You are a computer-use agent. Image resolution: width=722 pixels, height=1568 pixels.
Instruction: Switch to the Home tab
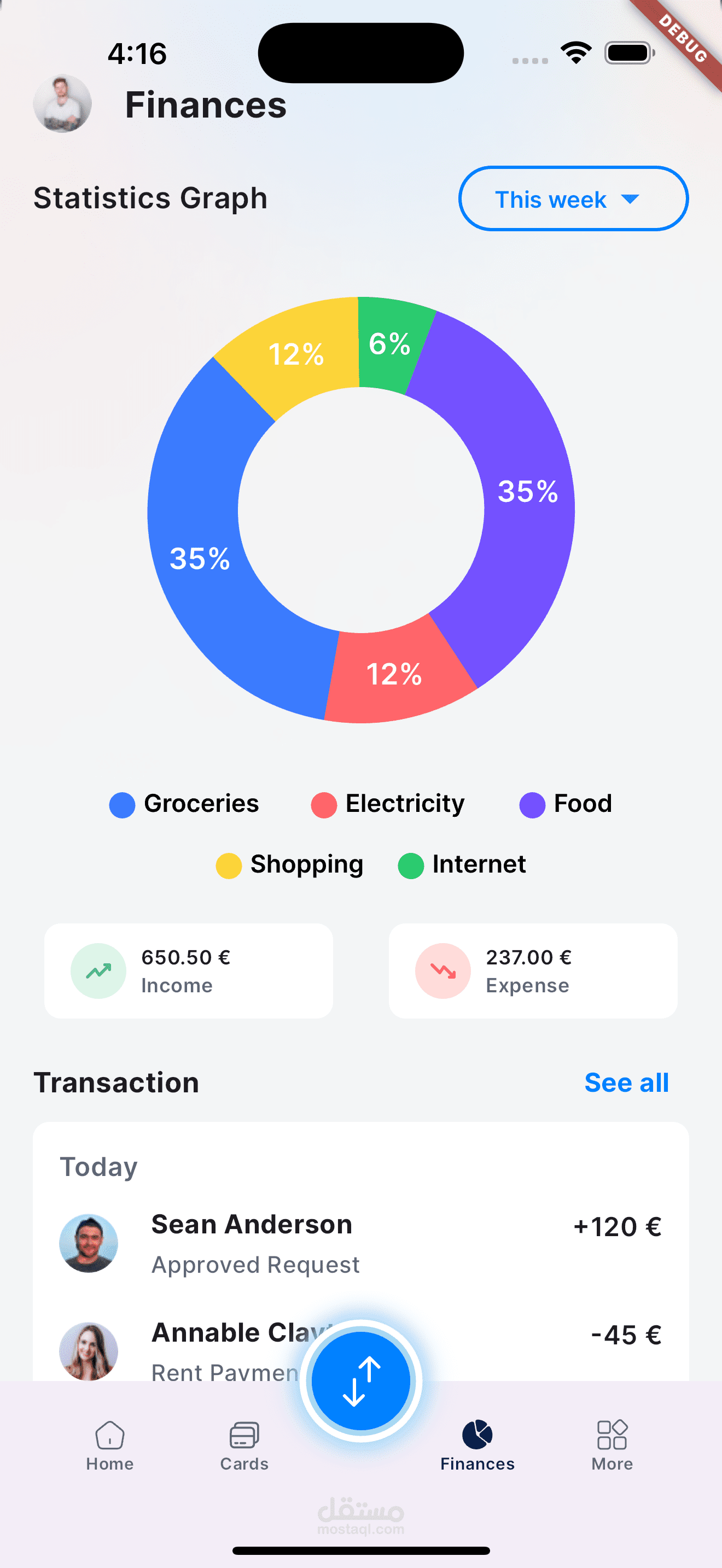[109, 1446]
